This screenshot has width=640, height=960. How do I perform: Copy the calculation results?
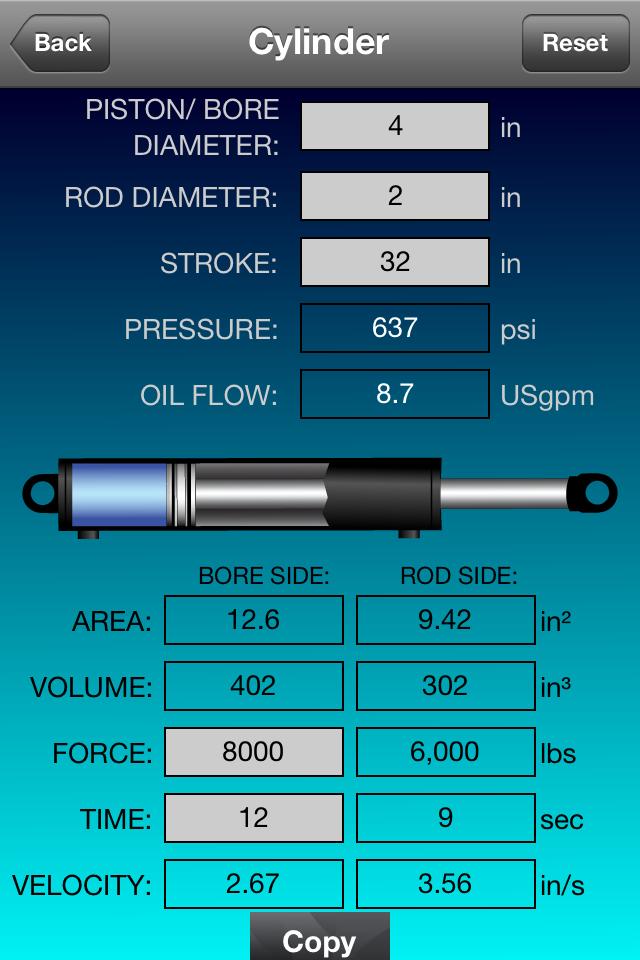coord(319,940)
